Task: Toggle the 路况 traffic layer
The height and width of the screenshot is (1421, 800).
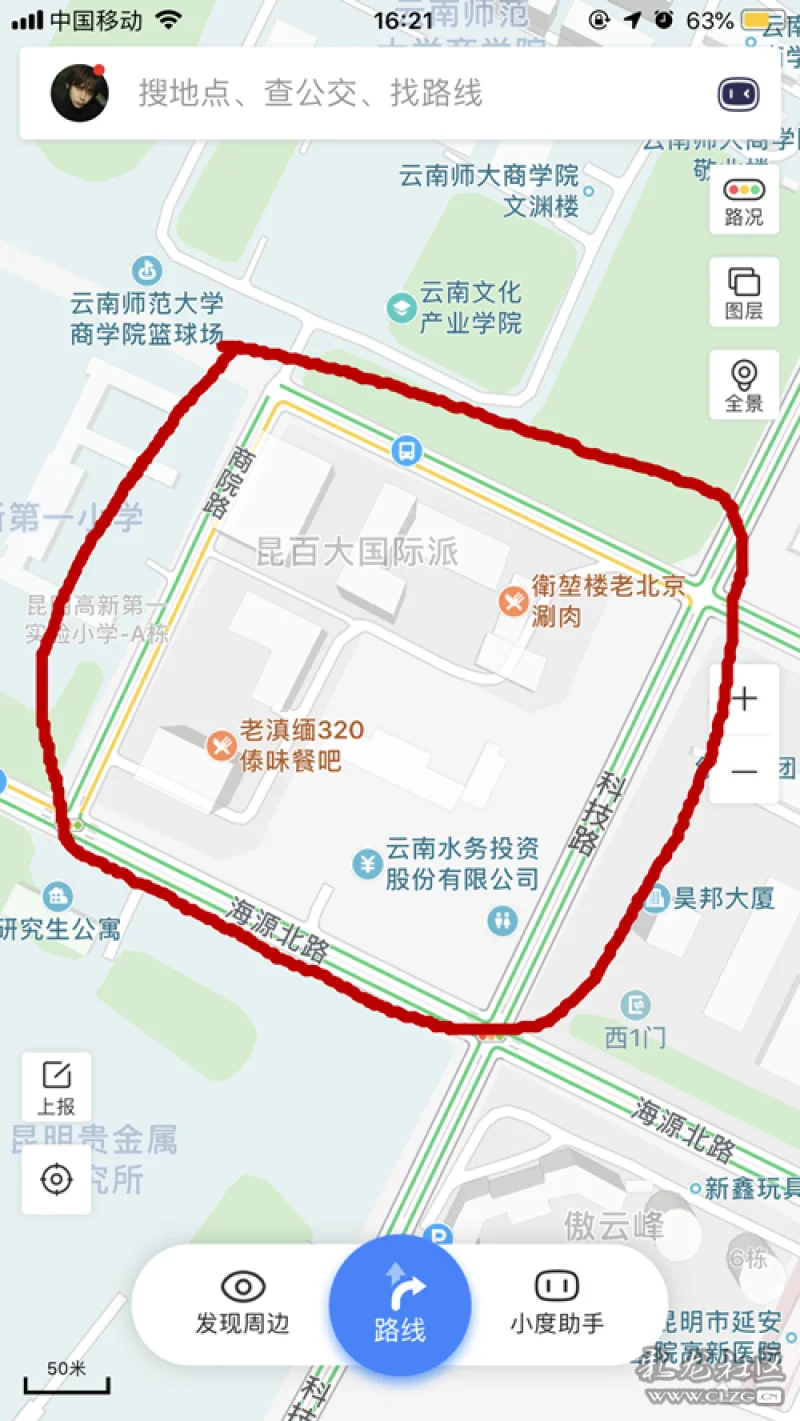Action: [744, 200]
